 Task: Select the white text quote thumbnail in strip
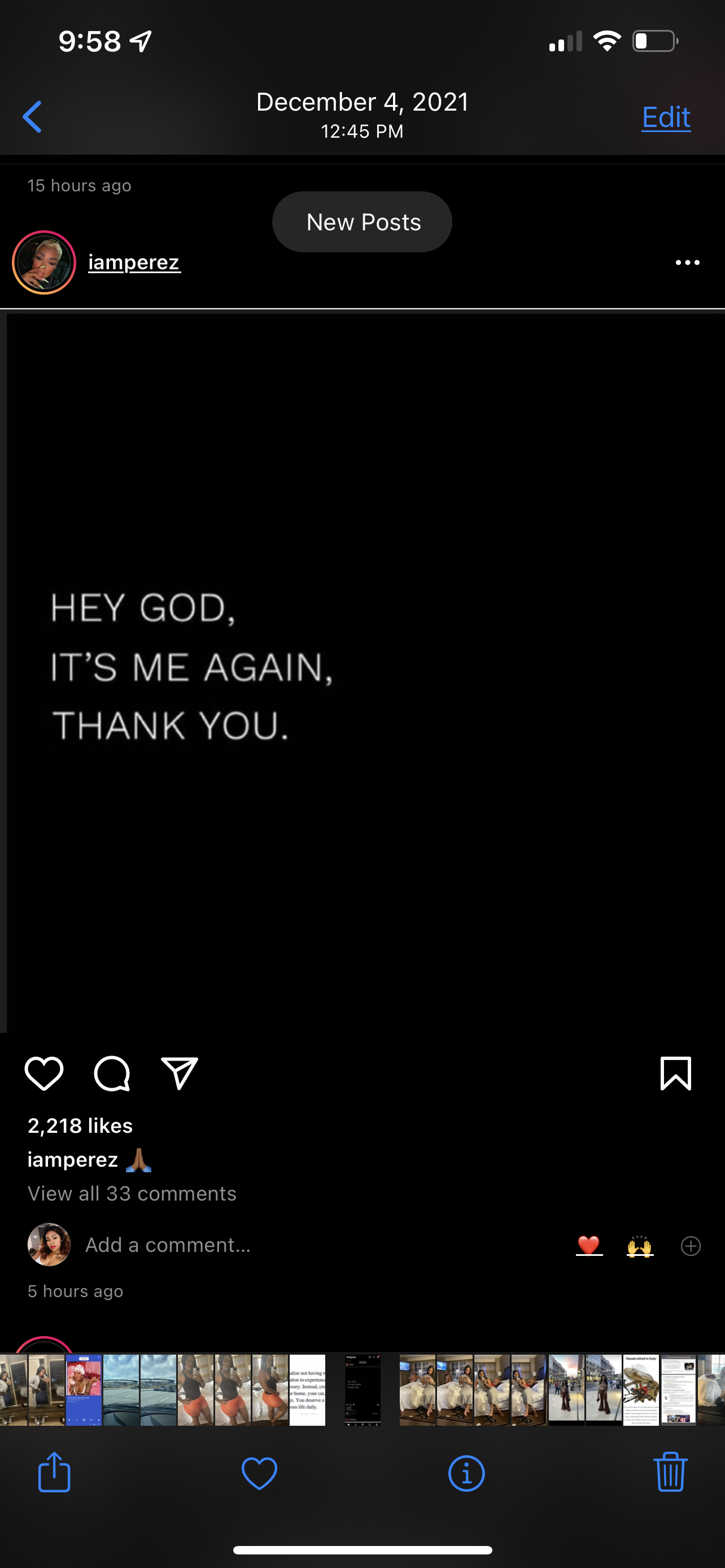307,1390
